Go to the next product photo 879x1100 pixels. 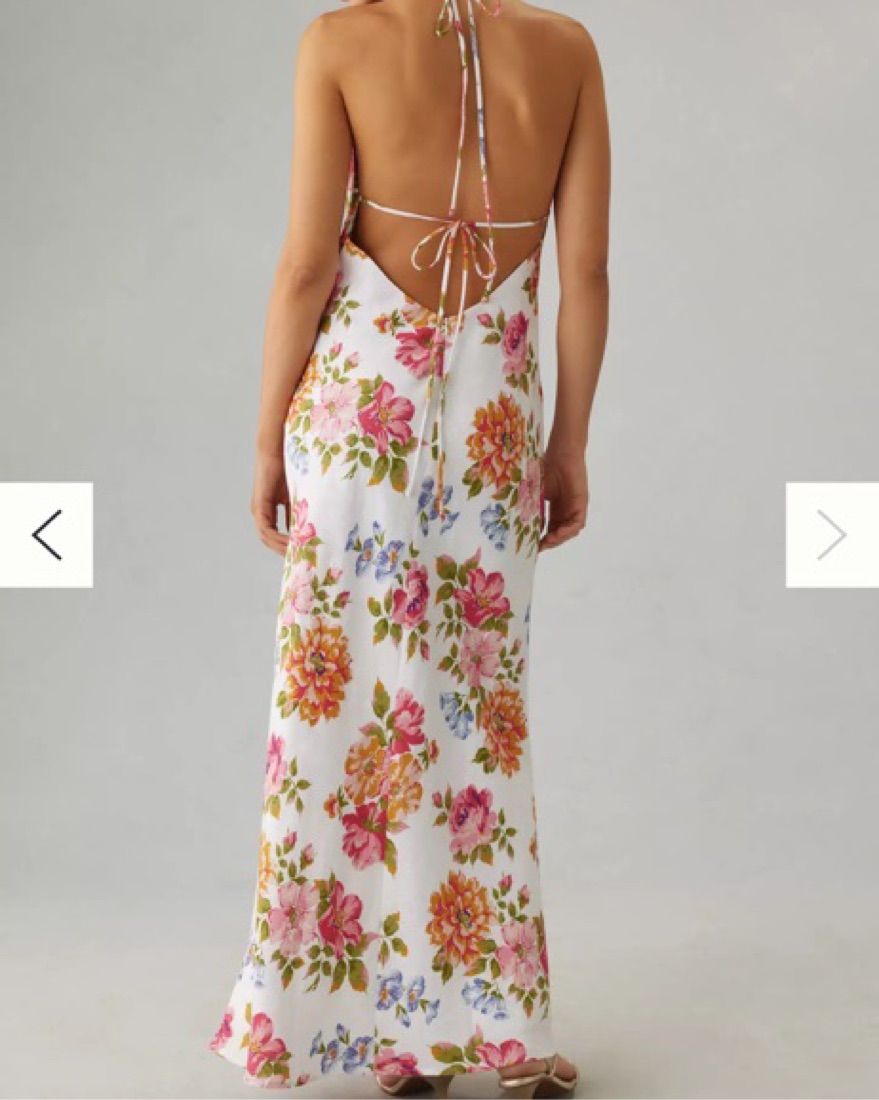coord(831,535)
